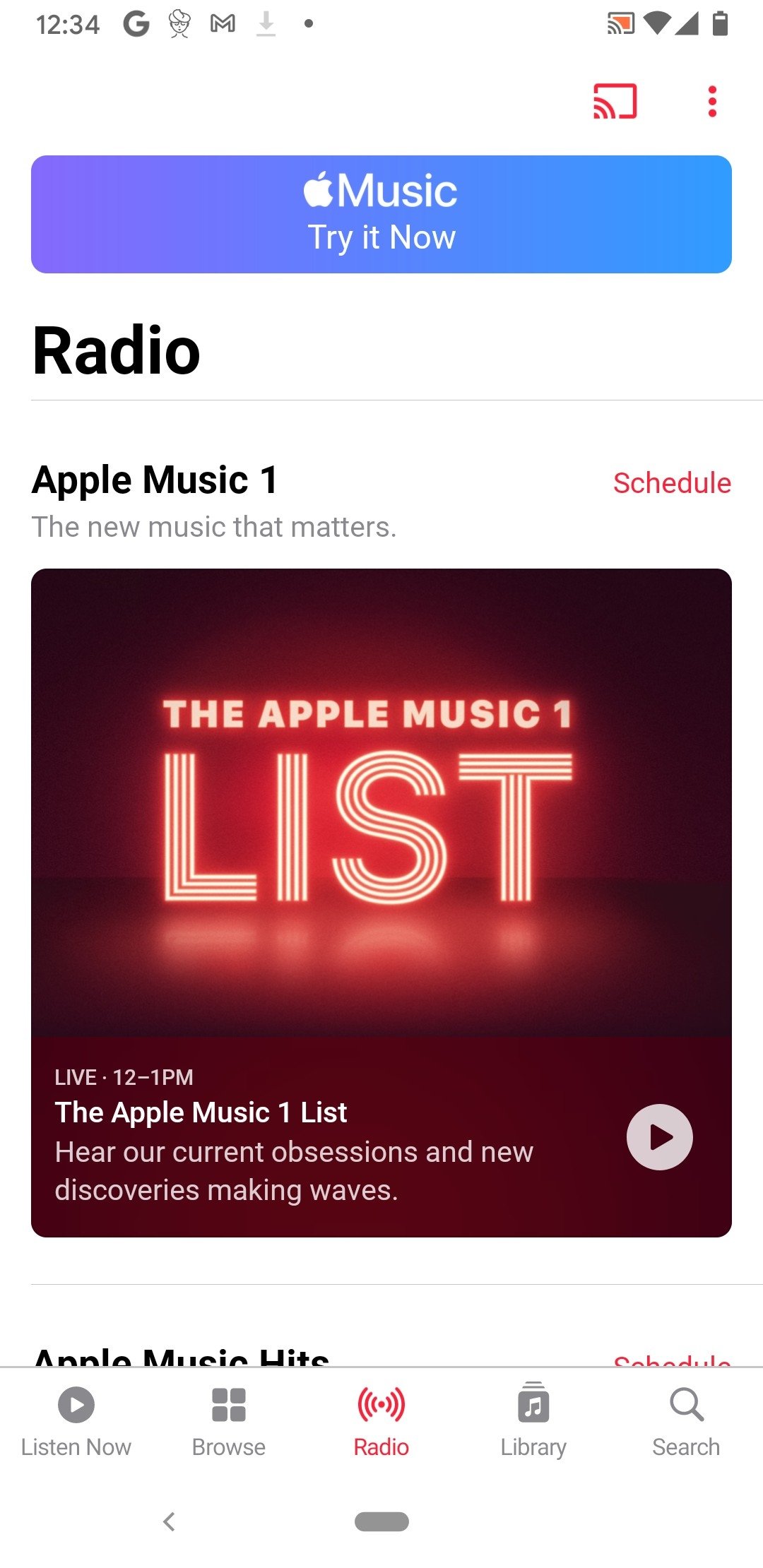Tap the Apple Music Try it Now banner
The height and width of the screenshot is (1568, 763).
coord(381,214)
